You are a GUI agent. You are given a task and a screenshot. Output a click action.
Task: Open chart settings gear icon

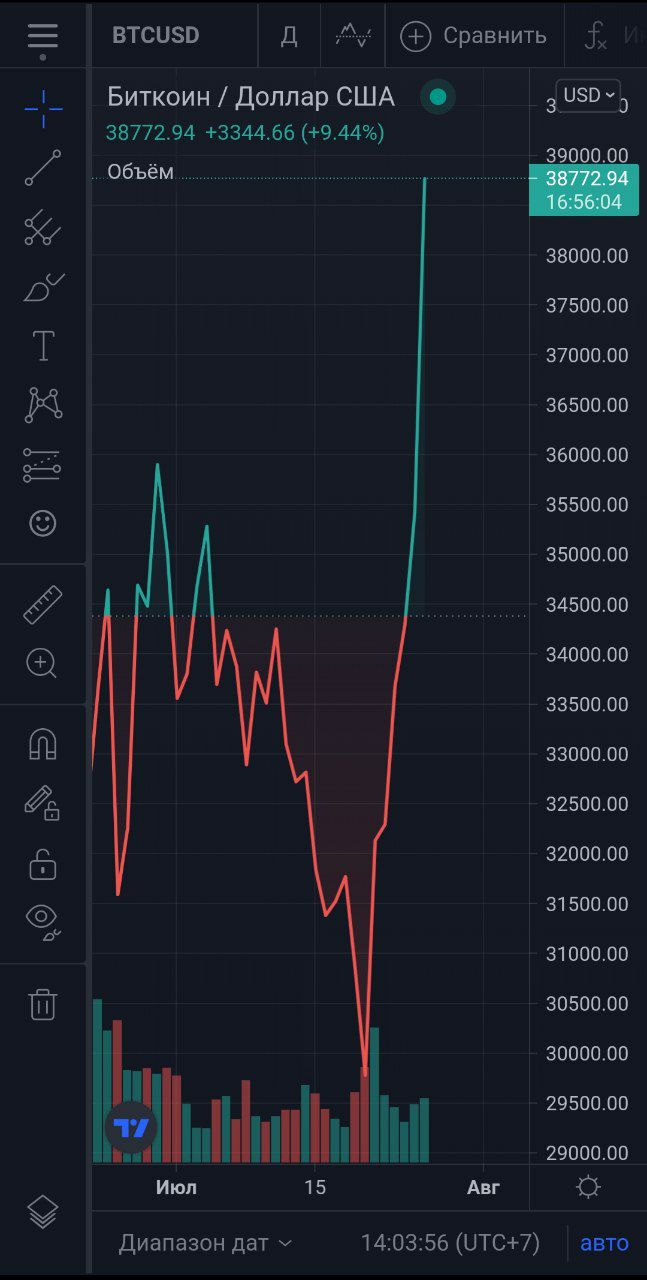pyautogui.click(x=588, y=1187)
